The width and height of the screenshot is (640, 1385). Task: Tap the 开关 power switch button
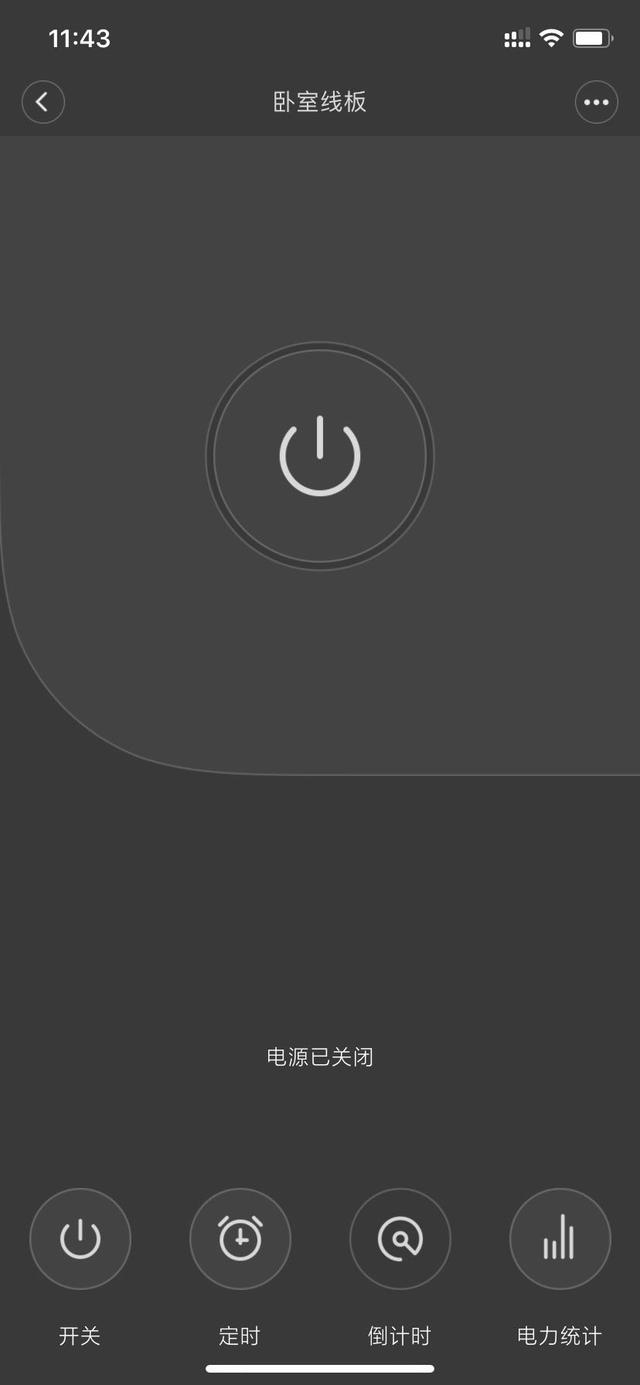click(x=80, y=1239)
